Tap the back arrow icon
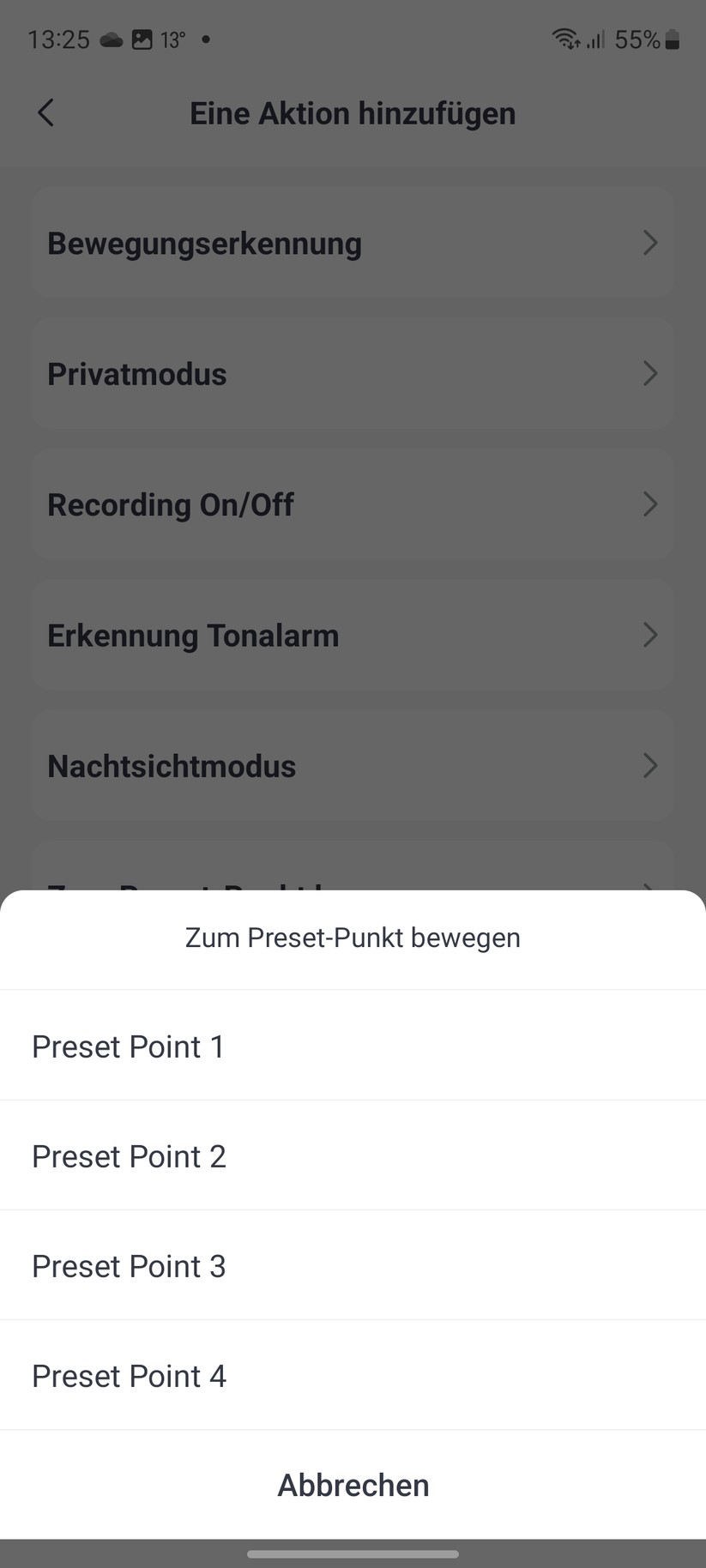Viewport: 706px width, 1568px height. pos(45,112)
